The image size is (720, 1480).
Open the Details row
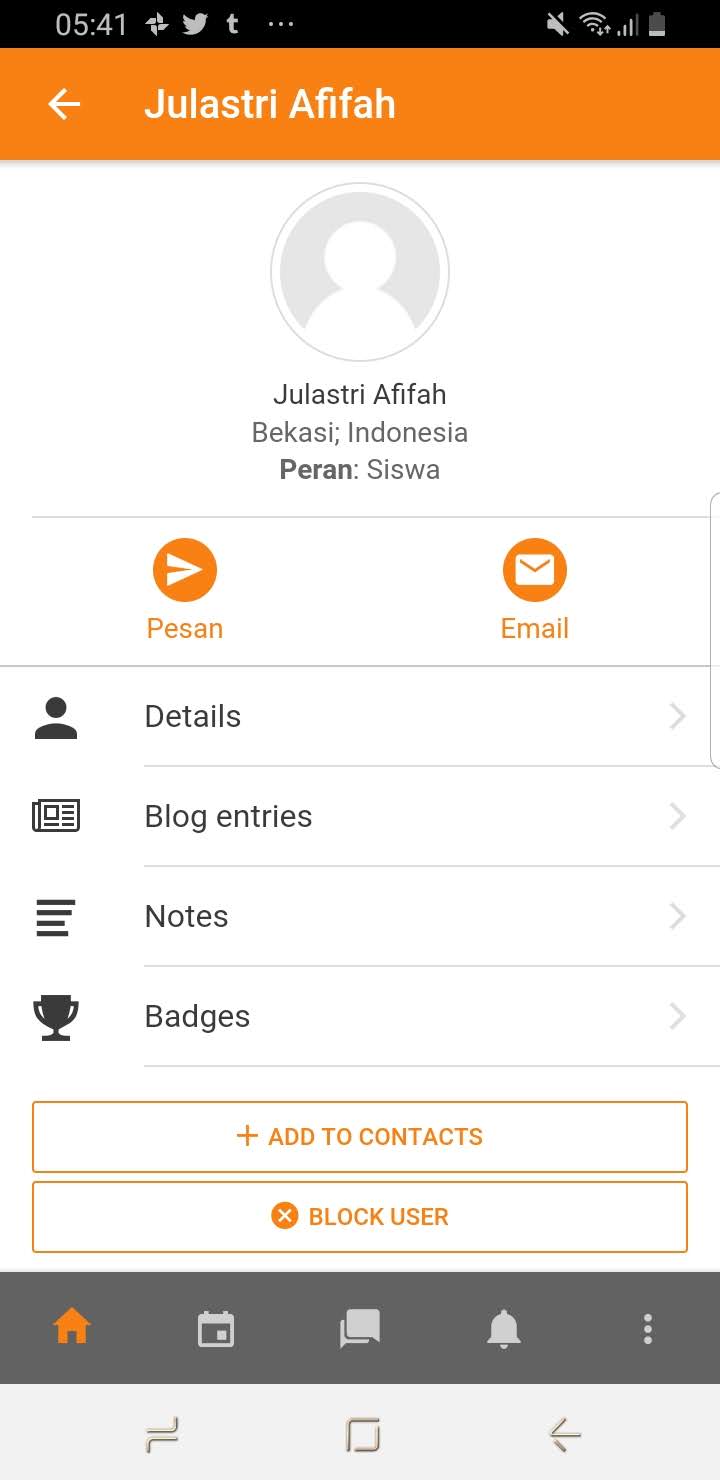click(360, 716)
